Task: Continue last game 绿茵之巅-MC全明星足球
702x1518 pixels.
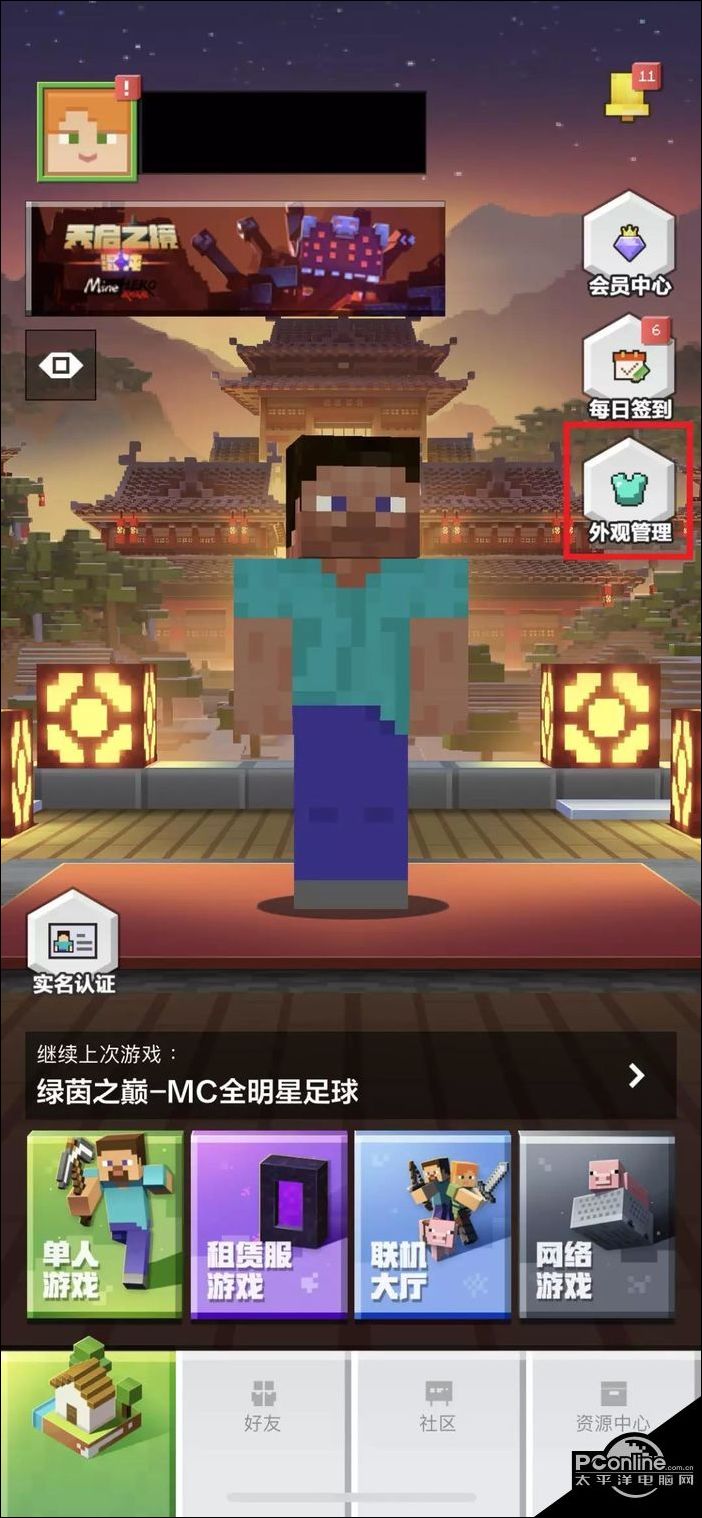Action: [x=350, y=1075]
